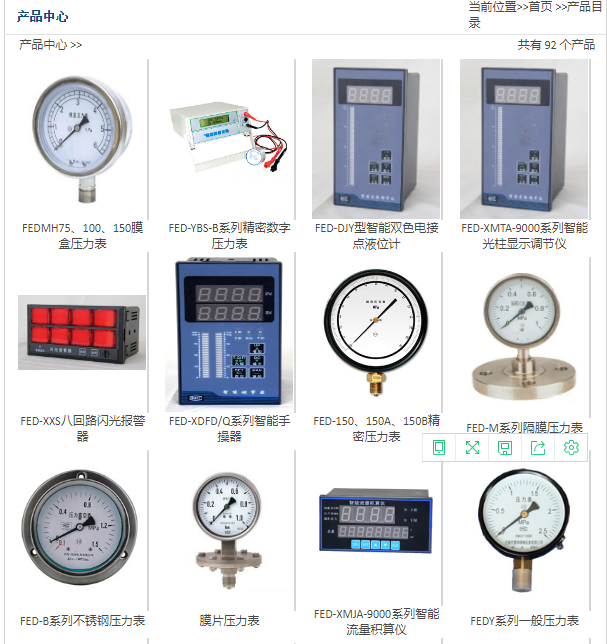Open FED-B系列不锈钢压力表 product
This screenshot has width=607, height=644.
(x=82, y=621)
